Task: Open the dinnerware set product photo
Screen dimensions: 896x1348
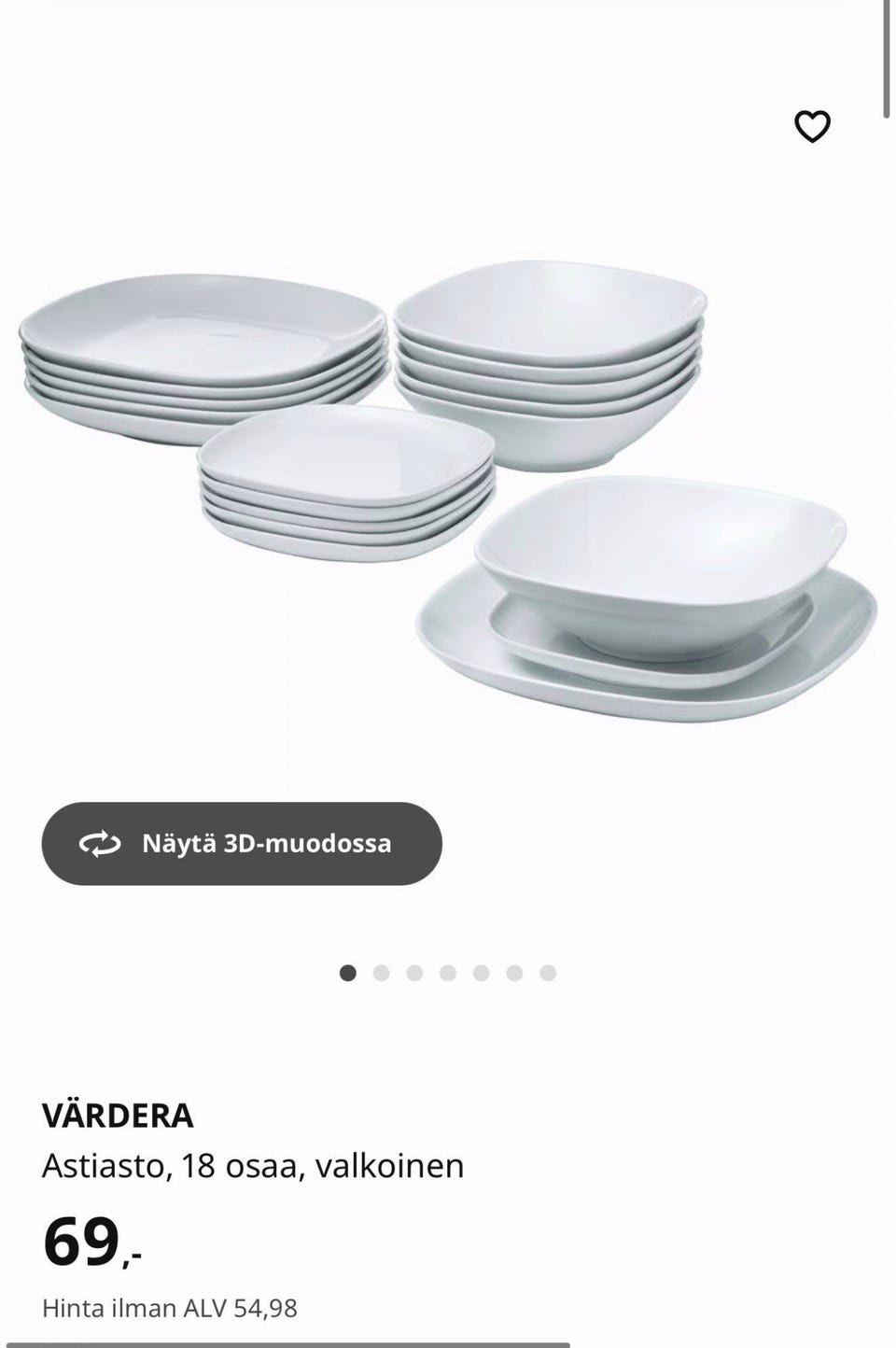Action: (448, 467)
